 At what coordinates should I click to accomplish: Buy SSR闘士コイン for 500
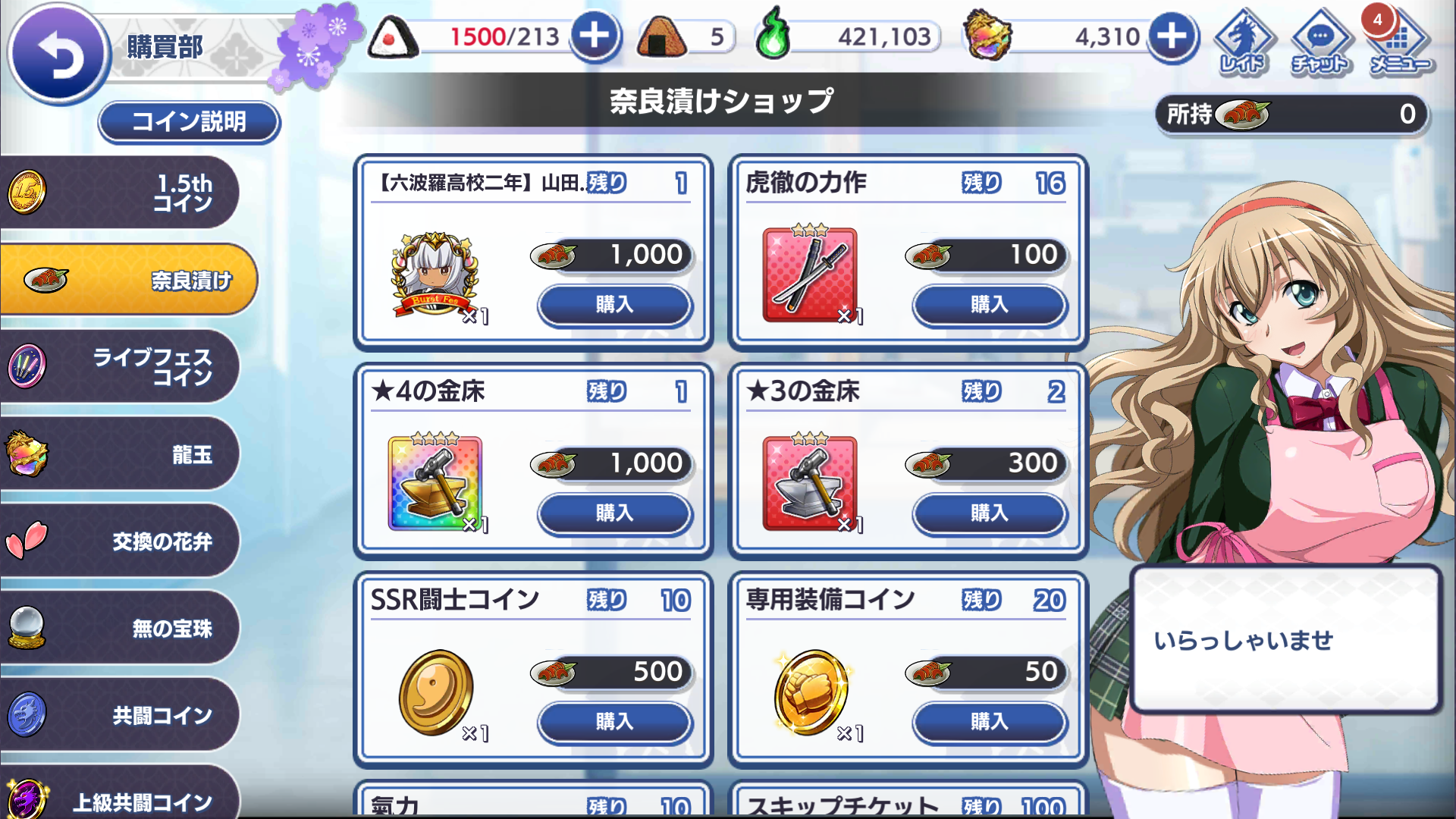pos(614,721)
